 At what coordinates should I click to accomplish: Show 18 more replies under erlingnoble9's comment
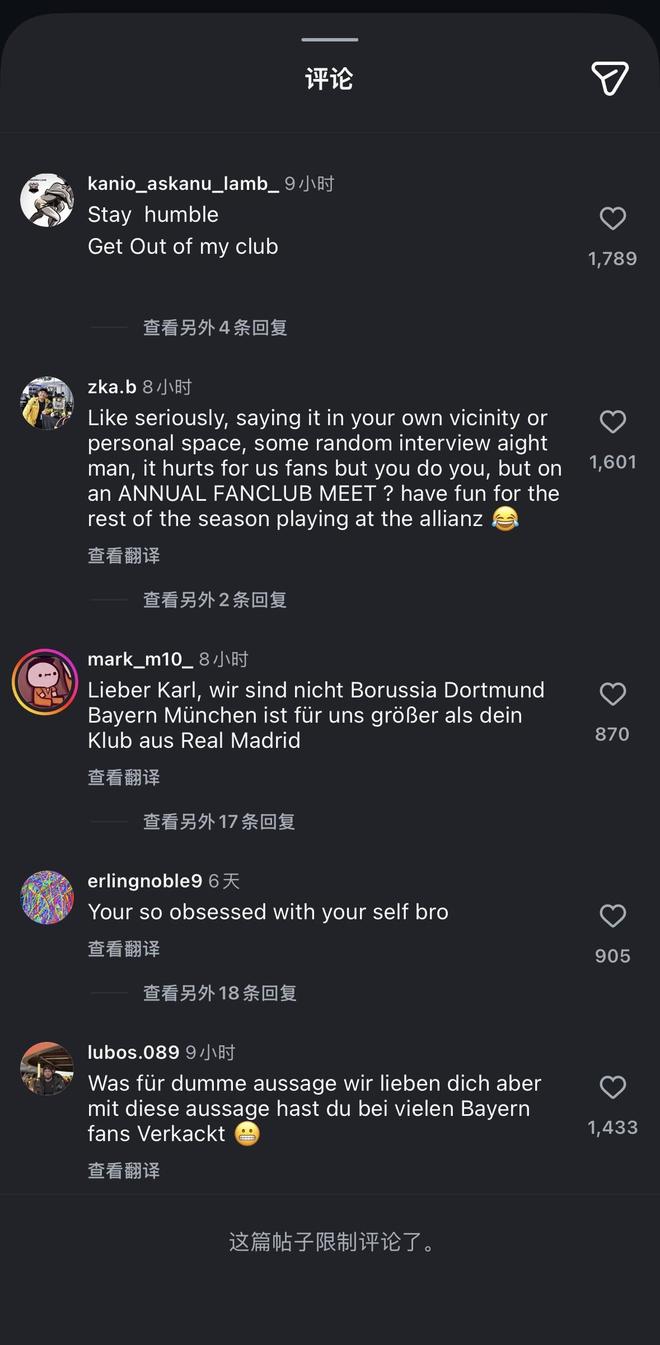219,993
